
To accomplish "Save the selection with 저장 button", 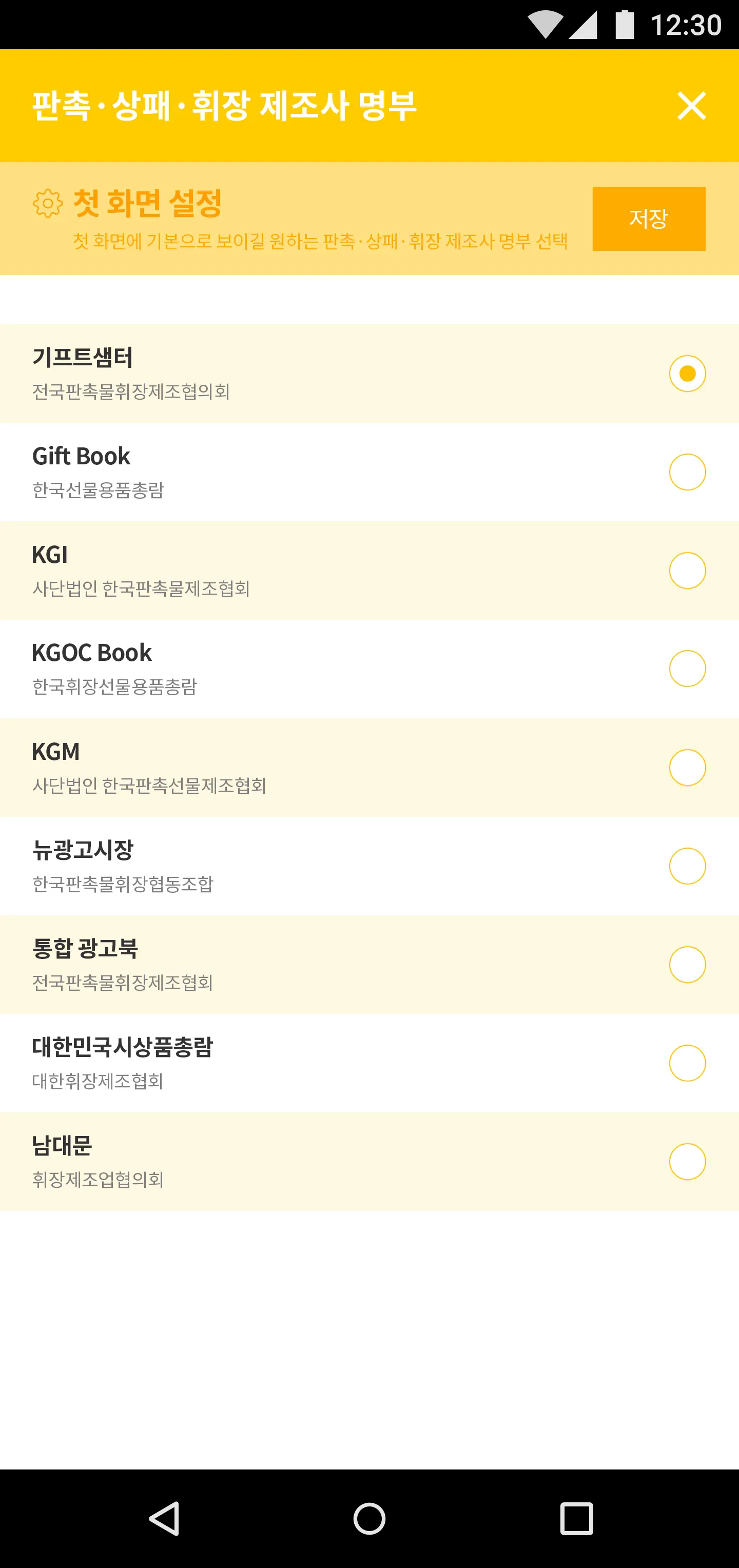I will coord(648,219).
